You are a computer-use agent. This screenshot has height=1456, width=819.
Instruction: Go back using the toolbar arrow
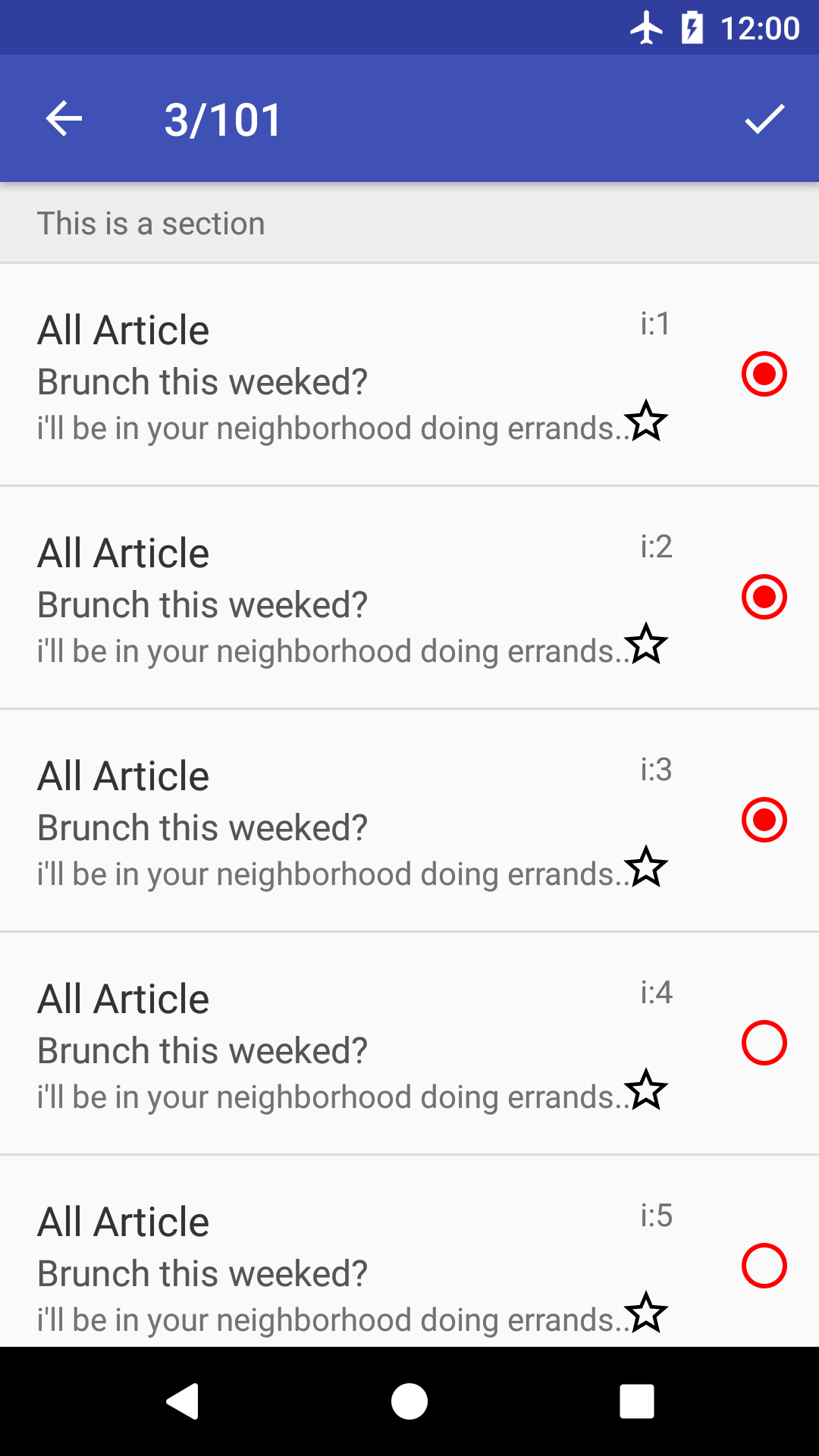tap(64, 119)
